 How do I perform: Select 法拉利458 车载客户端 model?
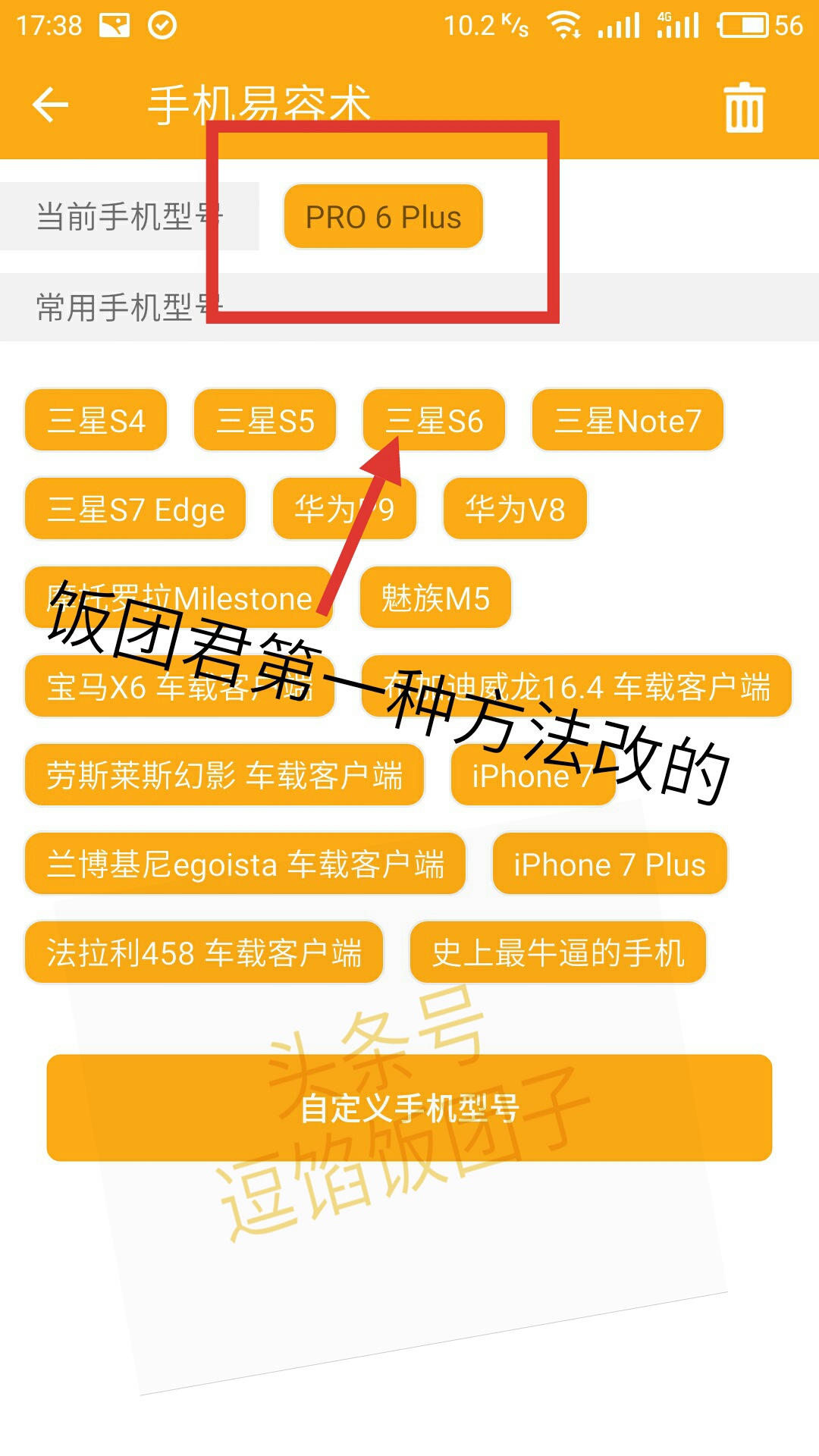pos(203,953)
